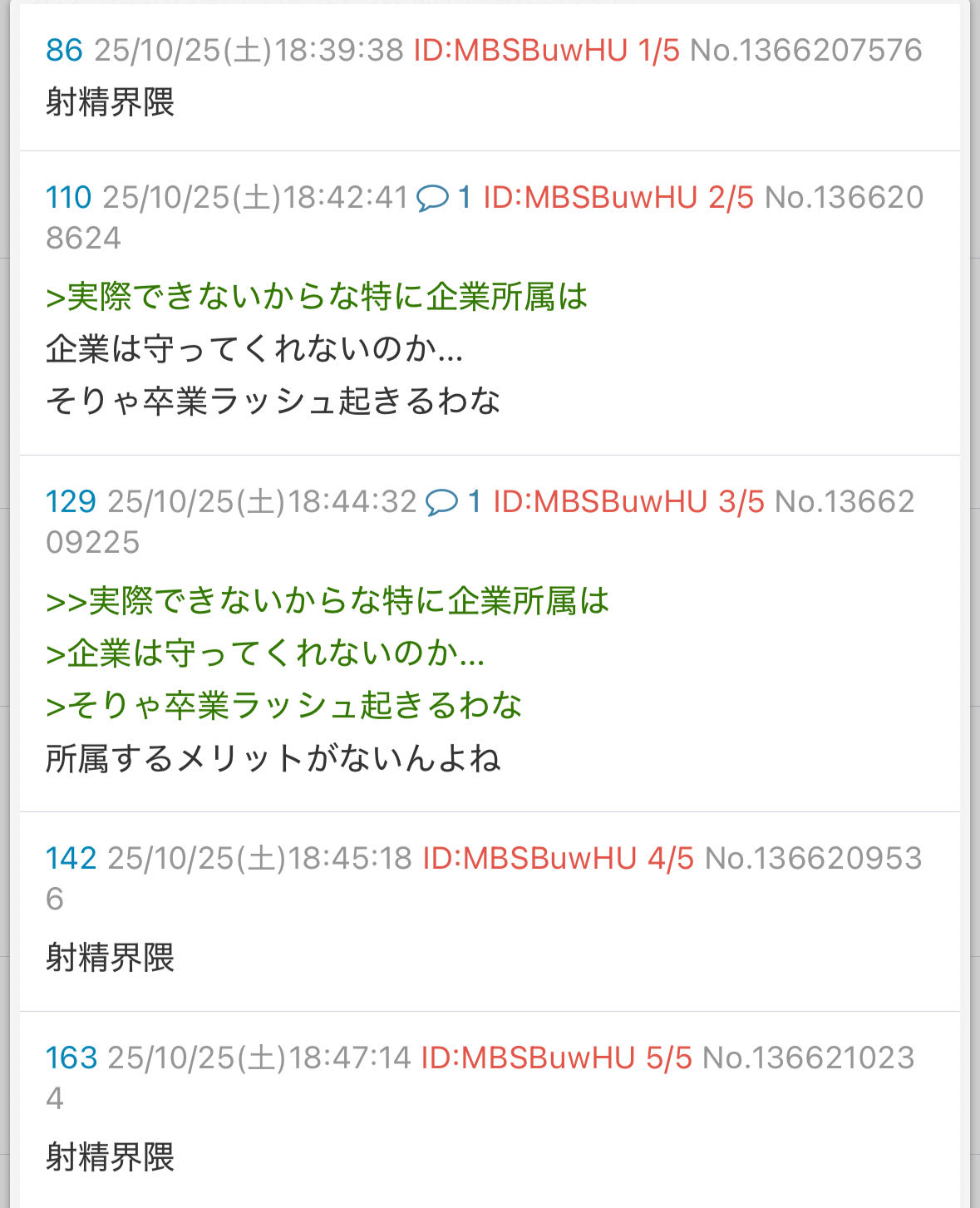Tap the green quote in post 110

[x=317, y=297]
